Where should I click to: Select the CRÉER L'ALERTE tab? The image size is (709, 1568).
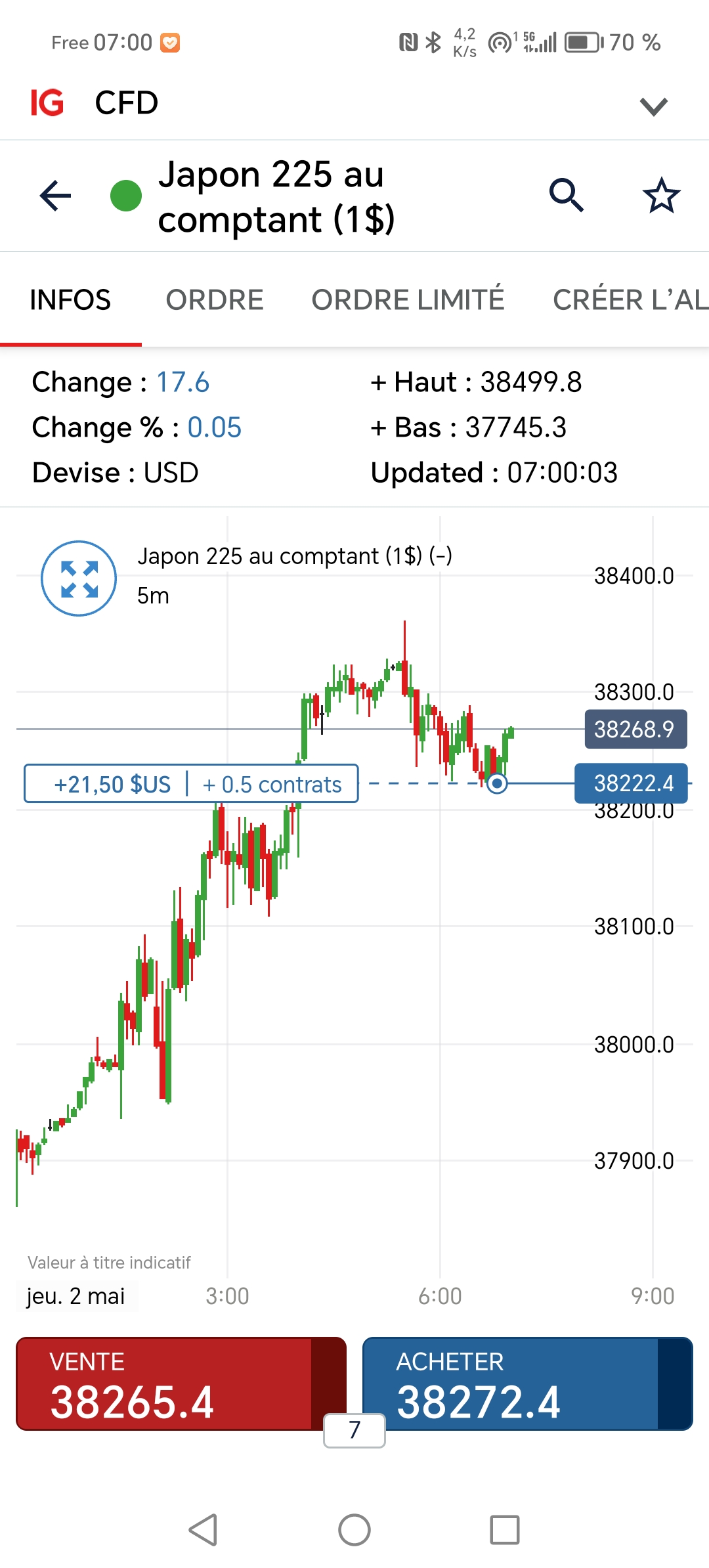click(x=629, y=300)
